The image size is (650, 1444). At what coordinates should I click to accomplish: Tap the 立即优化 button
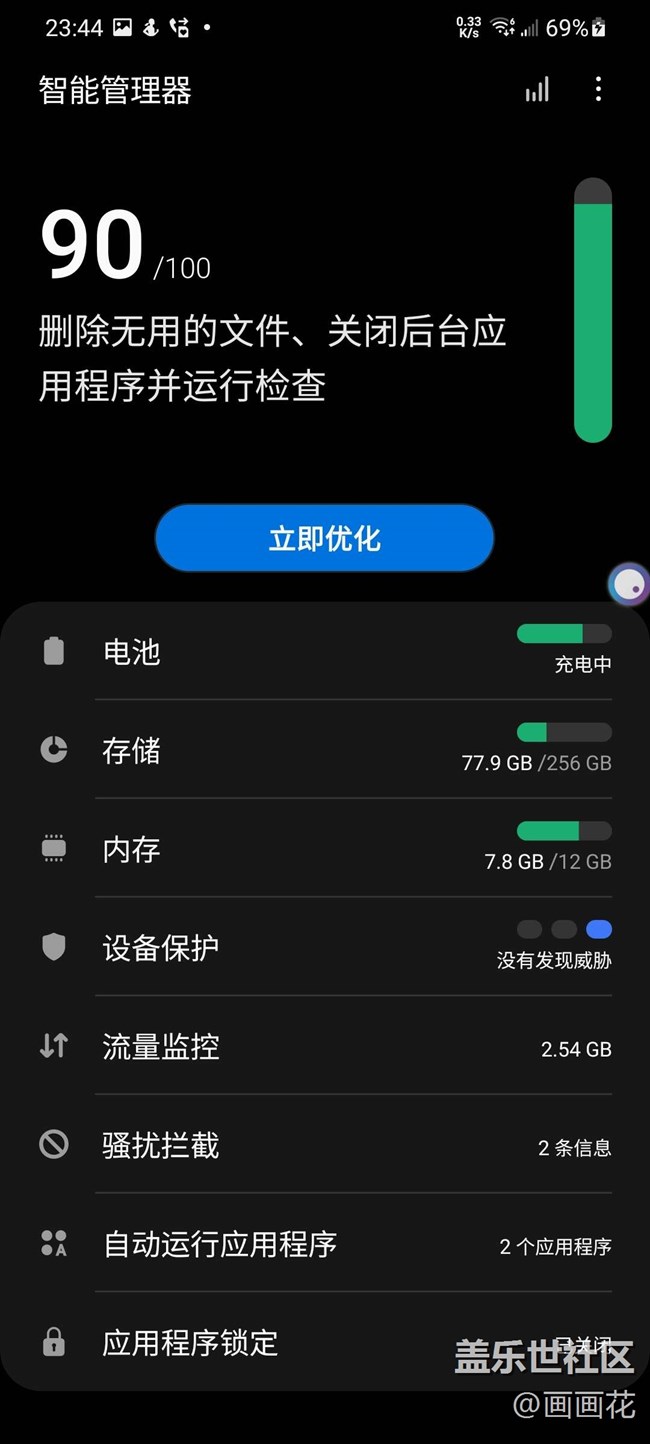(x=324, y=538)
